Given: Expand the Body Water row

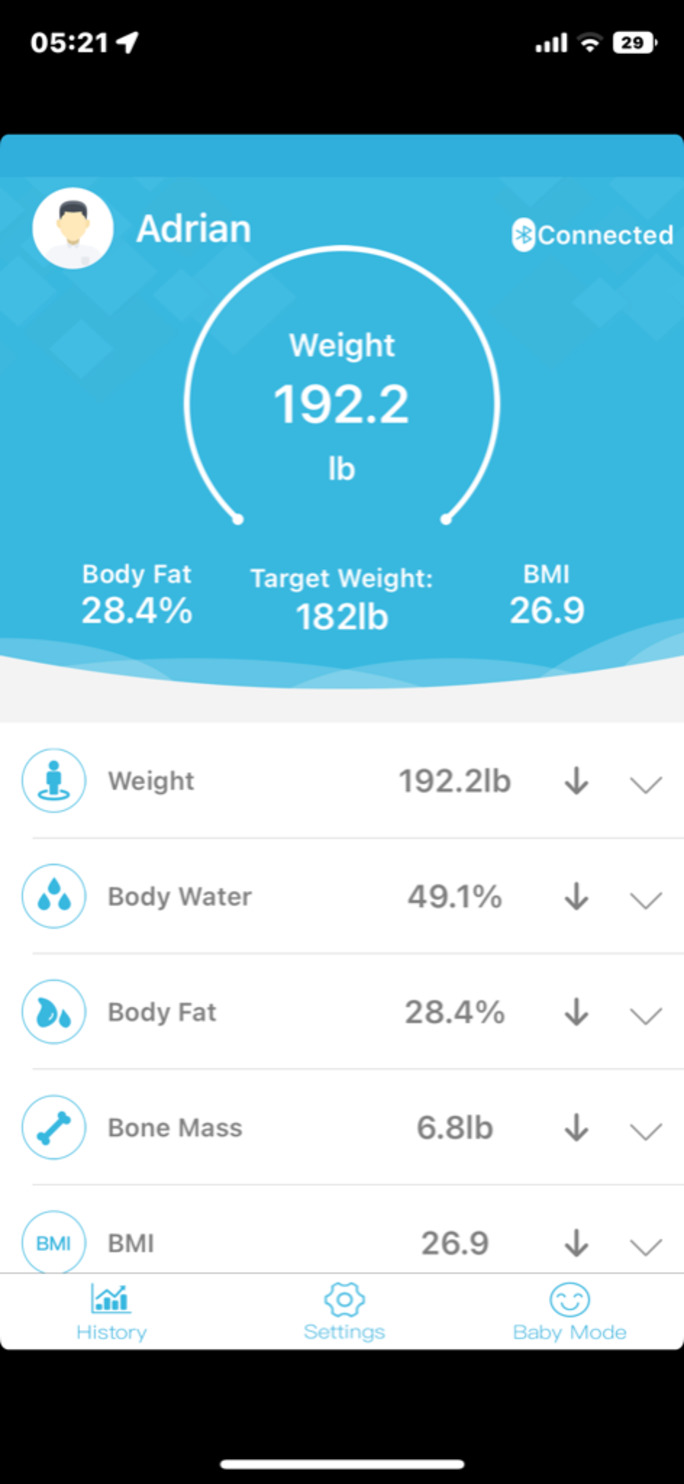Looking at the screenshot, I should 646,898.
